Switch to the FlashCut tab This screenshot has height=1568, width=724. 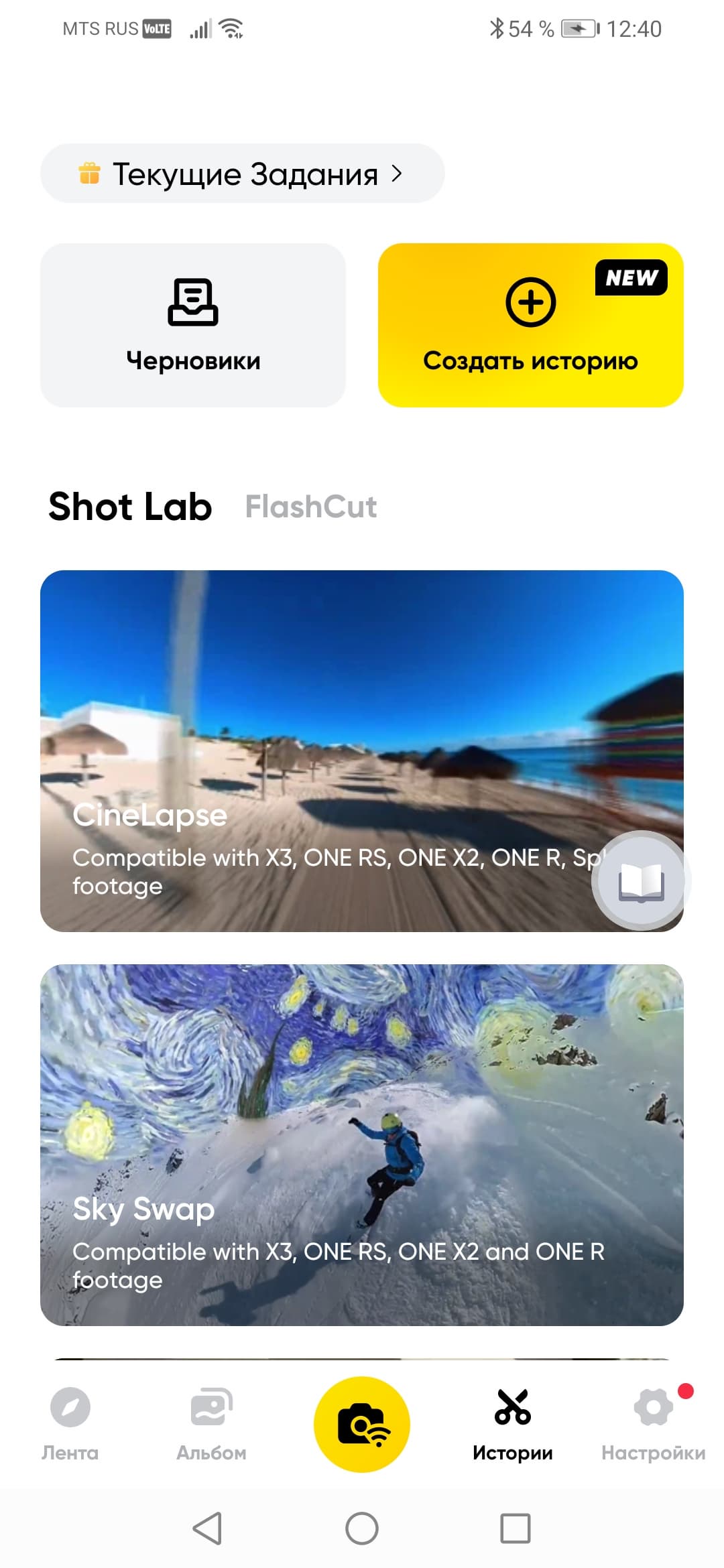(x=311, y=507)
